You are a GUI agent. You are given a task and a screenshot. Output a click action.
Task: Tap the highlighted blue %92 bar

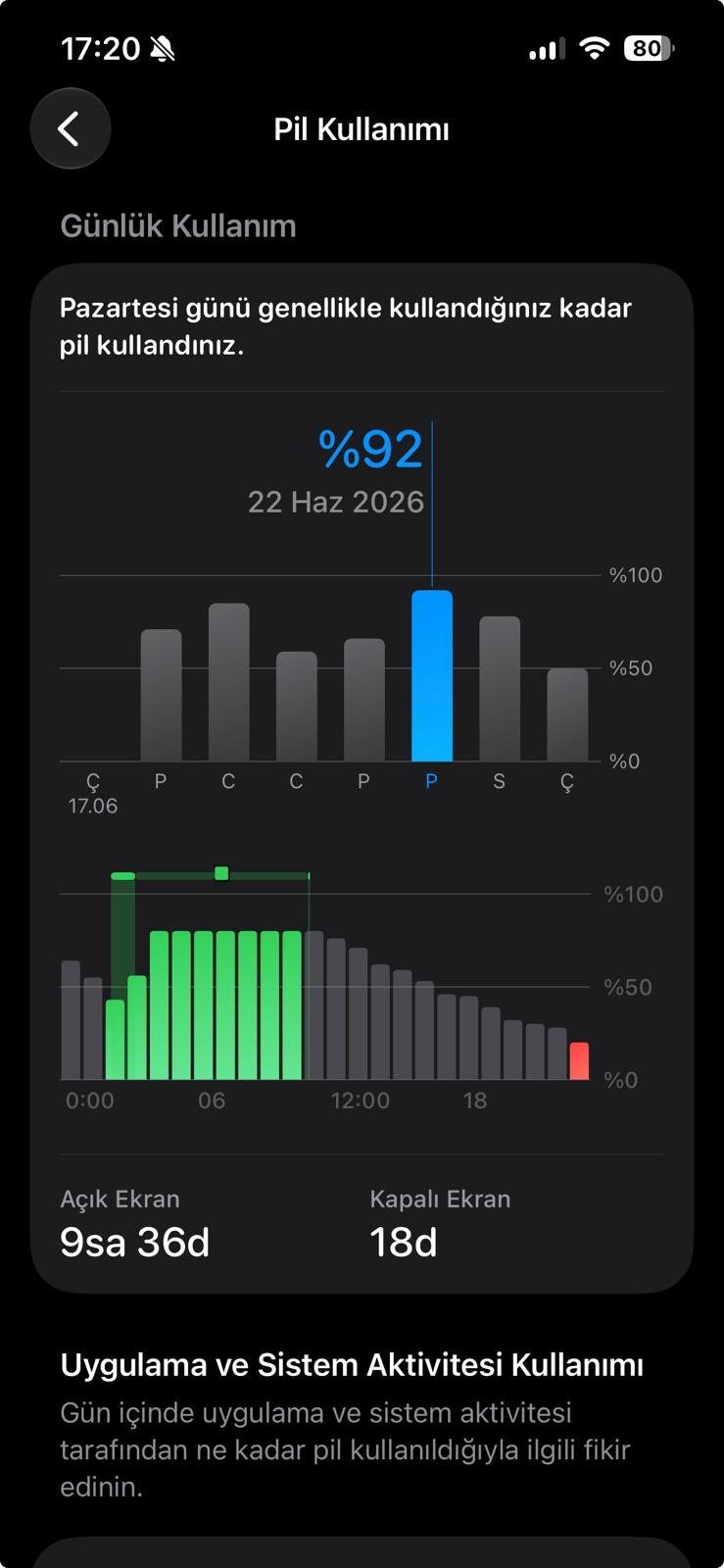click(x=431, y=676)
